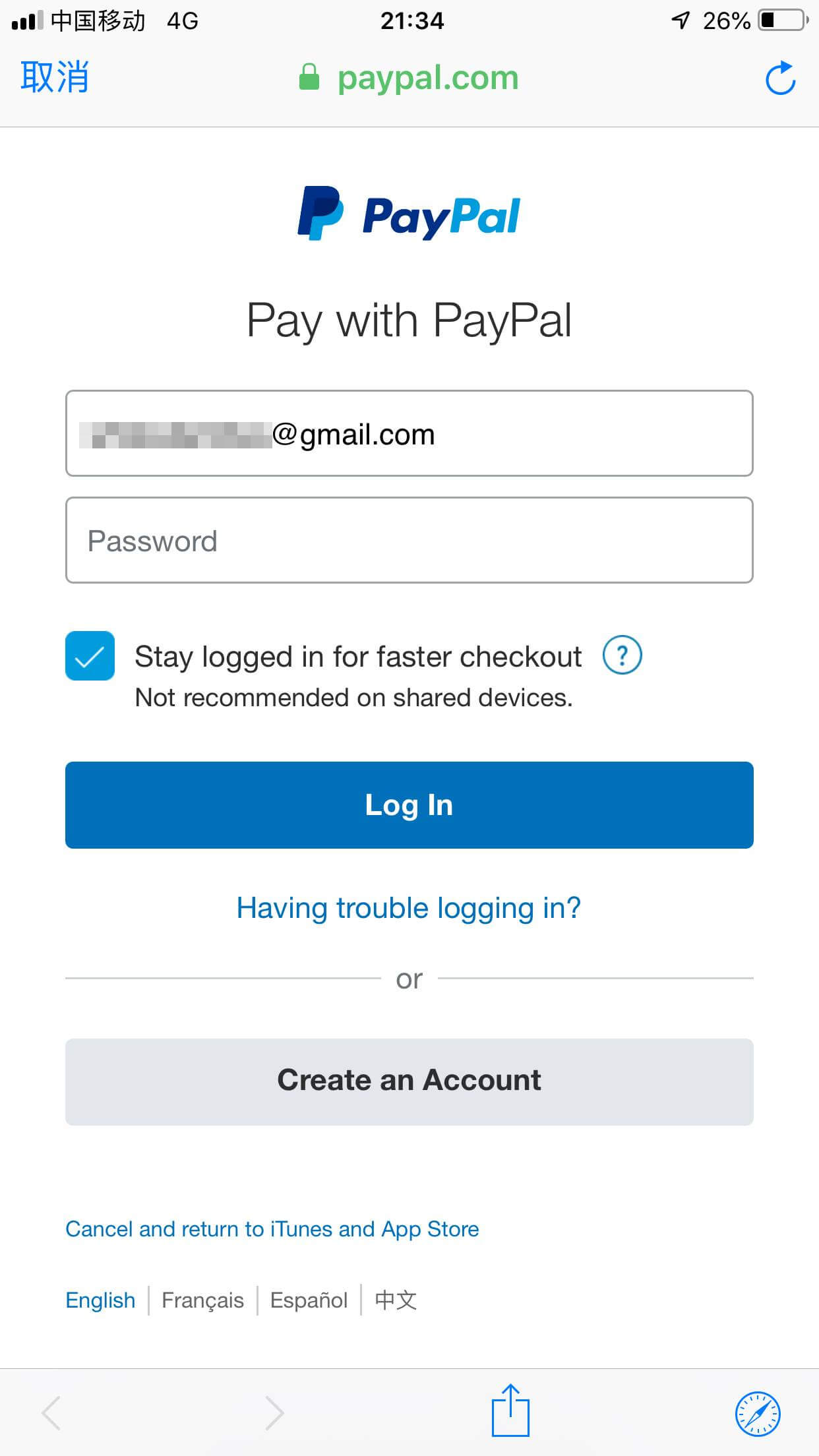Screen dimensions: 819x1456
Task: Open the stay logged in help icon
Action: [x=622, y=655]
